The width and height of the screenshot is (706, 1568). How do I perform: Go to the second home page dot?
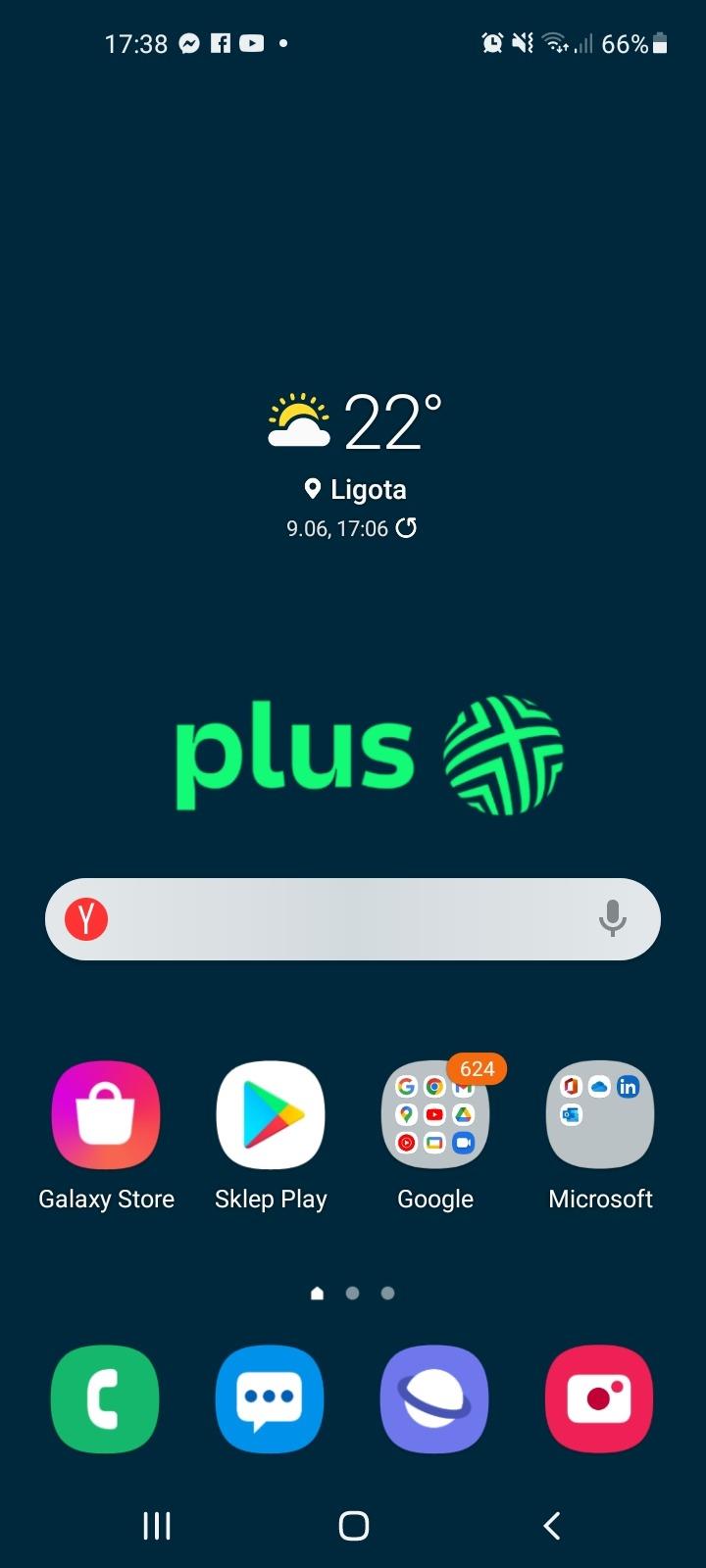[353, 1294]
